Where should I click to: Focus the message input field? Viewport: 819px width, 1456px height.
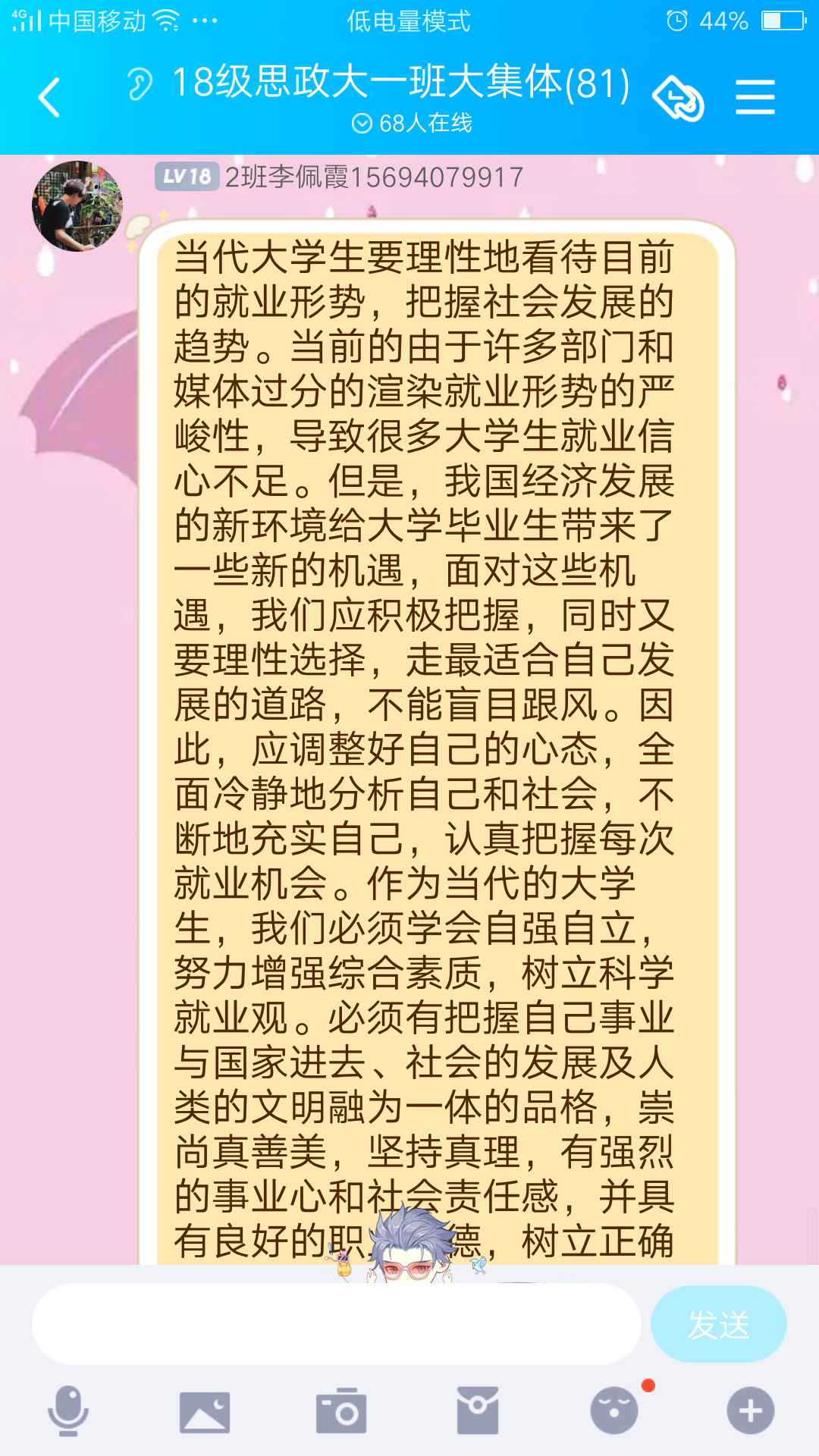(x=336, y=1324)
